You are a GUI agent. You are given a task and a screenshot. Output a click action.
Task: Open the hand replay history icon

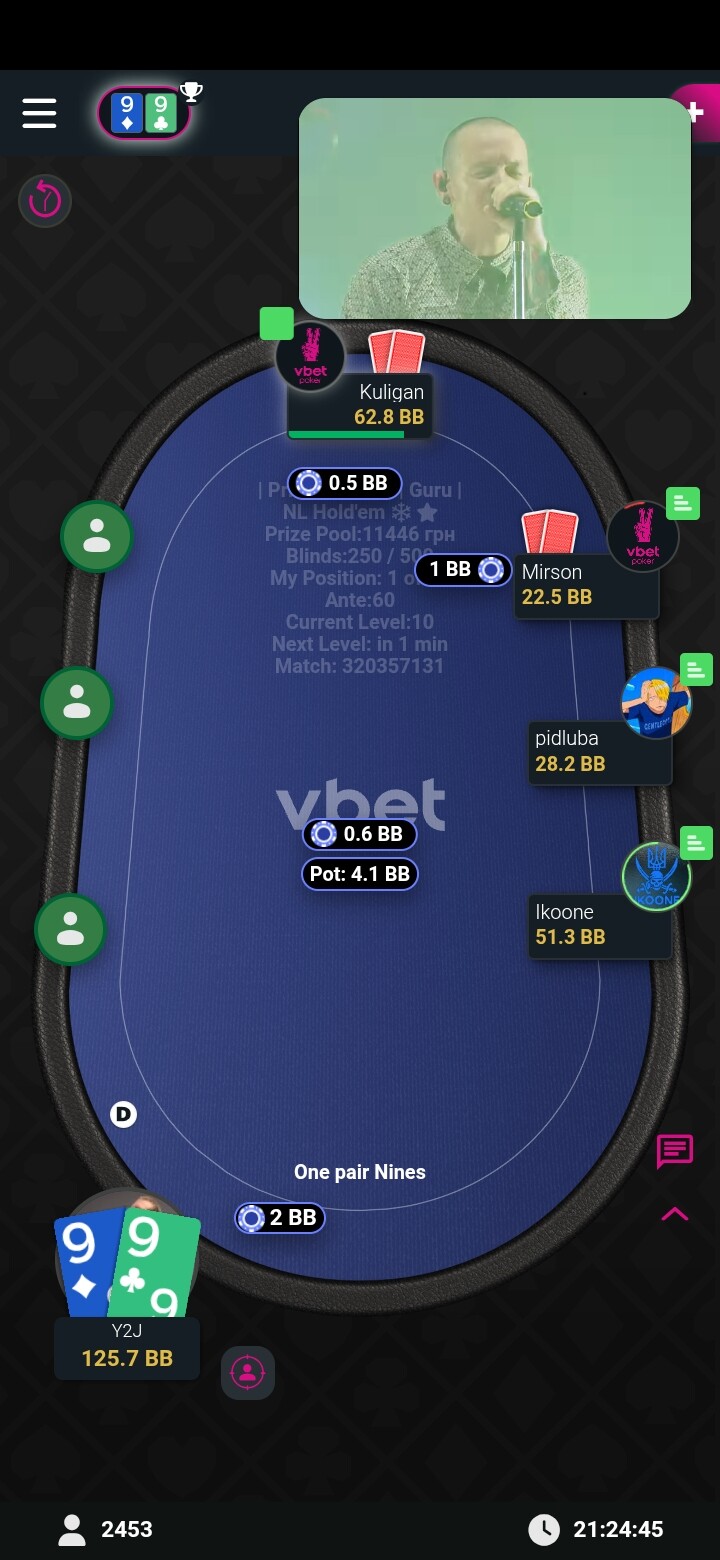44,201
